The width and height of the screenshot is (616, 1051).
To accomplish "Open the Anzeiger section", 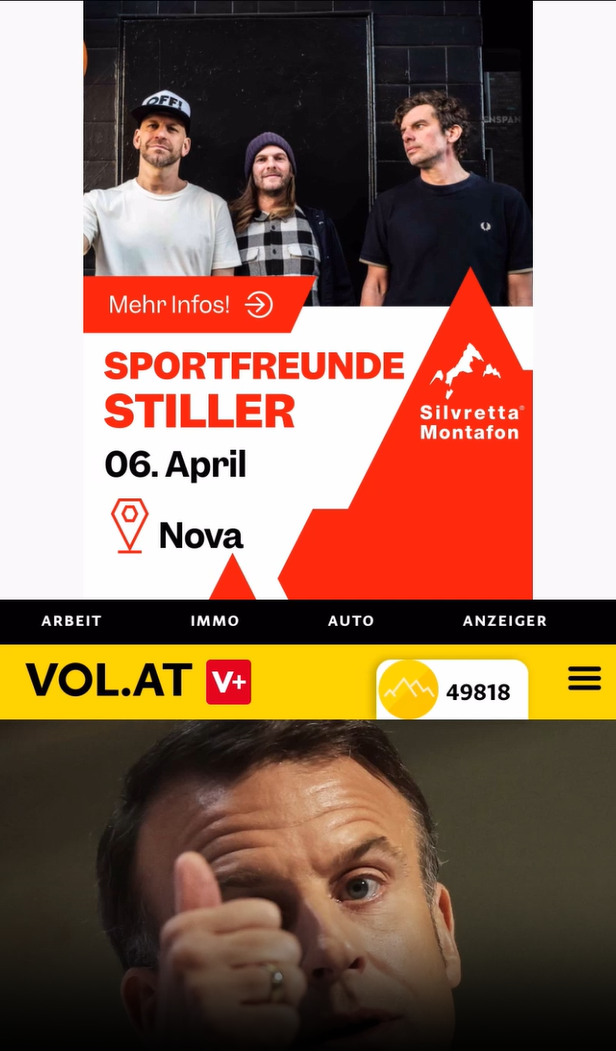I will tap(505, 621).
